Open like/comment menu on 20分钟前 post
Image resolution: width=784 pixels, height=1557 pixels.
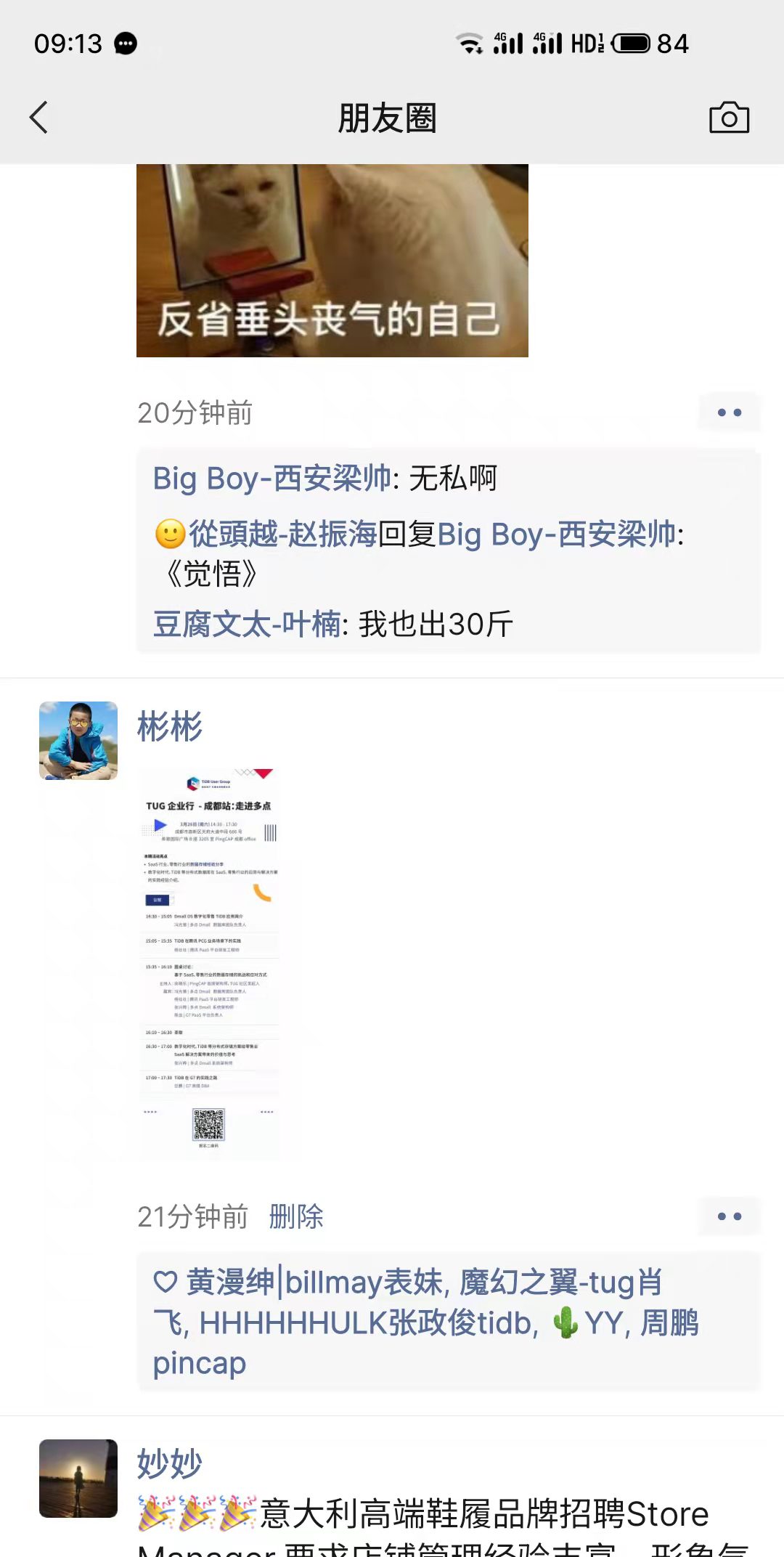pos(729,412)
